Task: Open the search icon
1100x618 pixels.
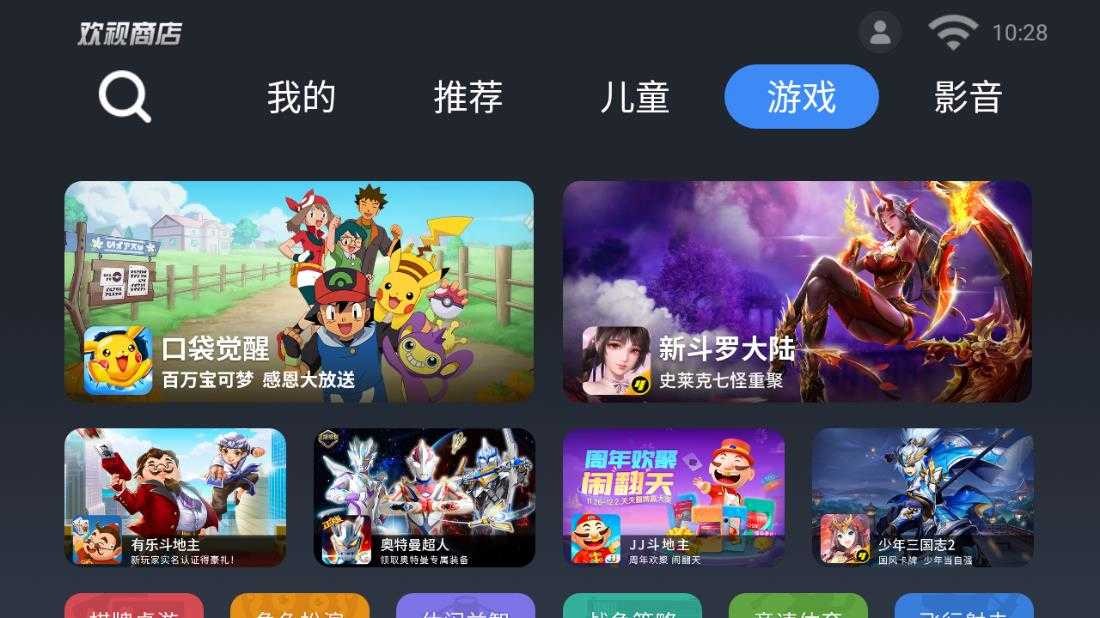Action: pyautogui.click(x=124, y=98)
